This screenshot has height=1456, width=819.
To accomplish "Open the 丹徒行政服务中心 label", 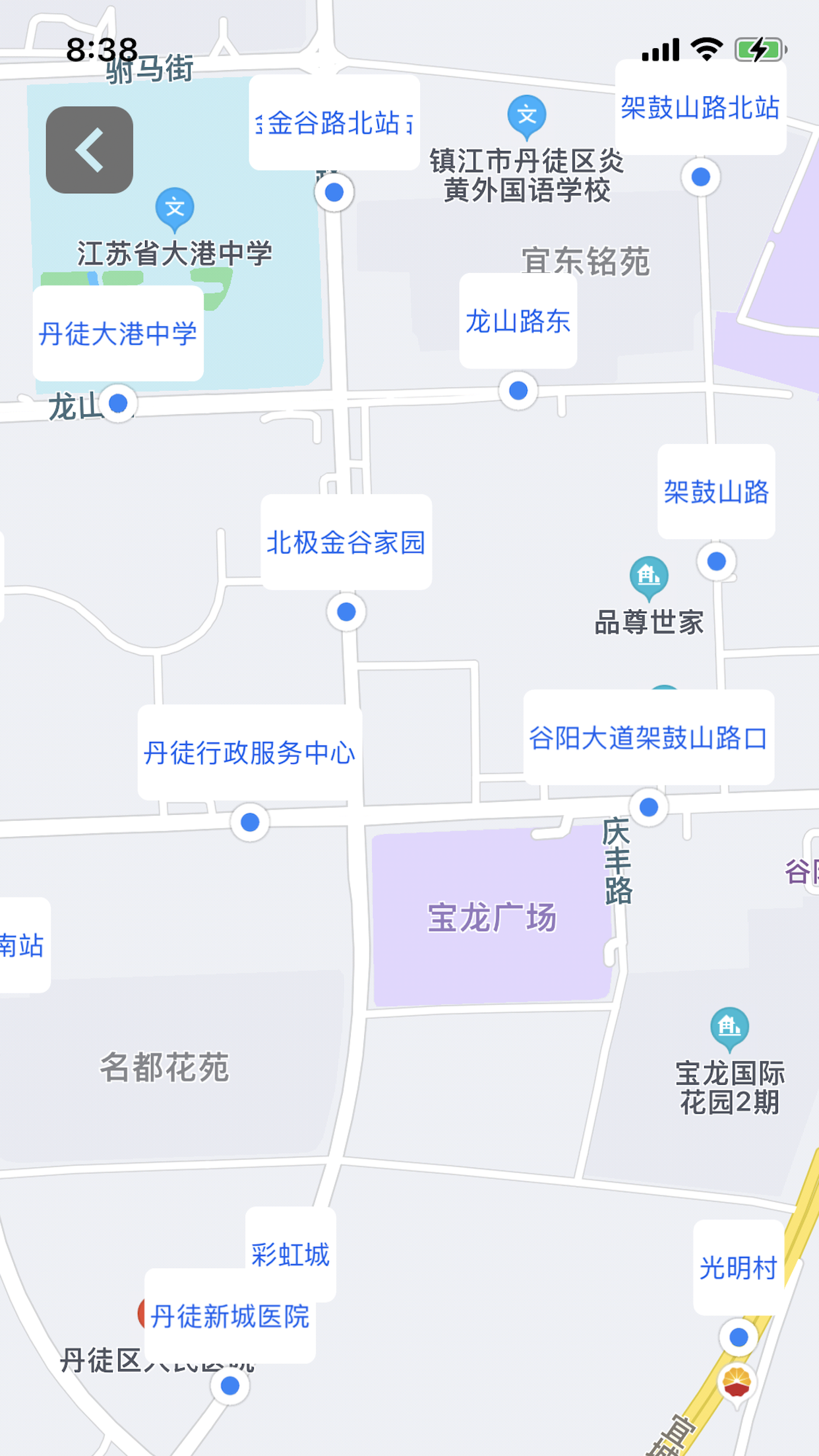I will pos(249,752).
